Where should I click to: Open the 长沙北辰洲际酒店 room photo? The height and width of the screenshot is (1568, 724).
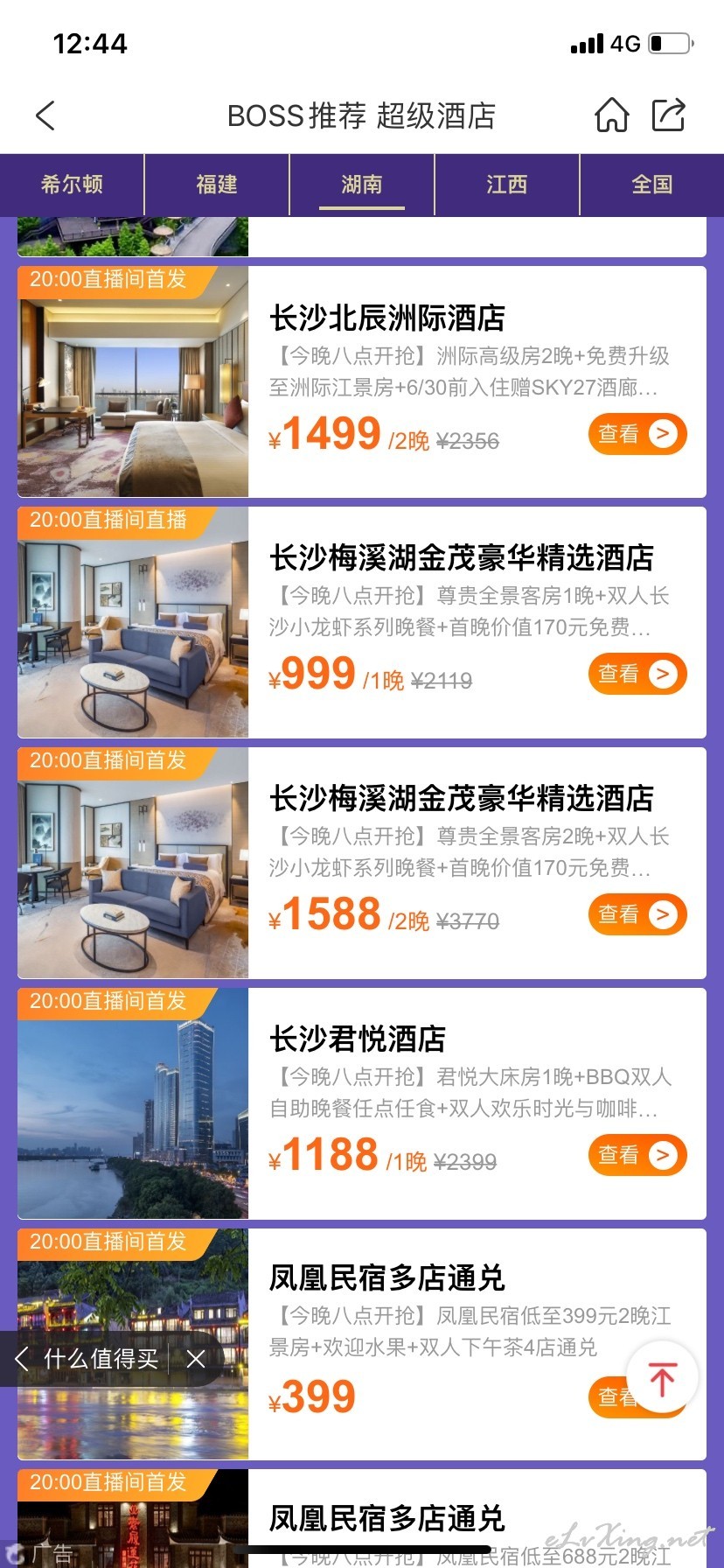point(133,382)
